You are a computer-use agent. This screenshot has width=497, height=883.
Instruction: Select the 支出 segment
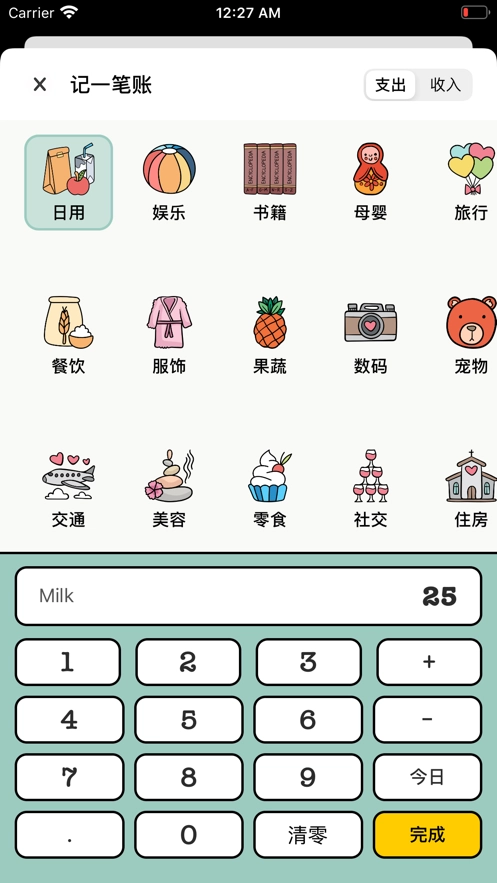tap(391, 84)
